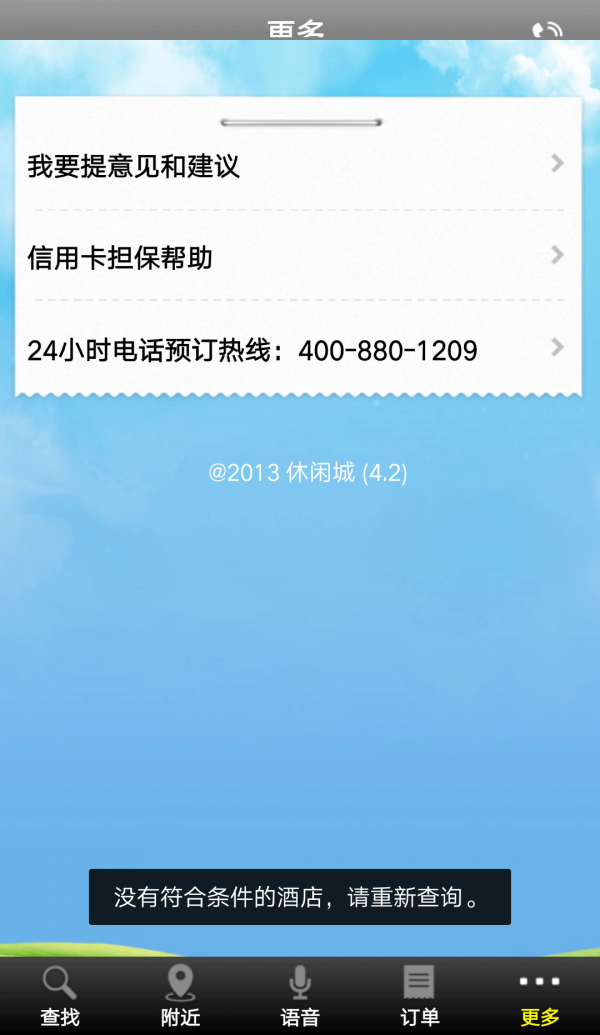Open 信用卡担保帮助 help row
The height and width of the screenshot is (1035, 600).
click(x=297, y=258)
